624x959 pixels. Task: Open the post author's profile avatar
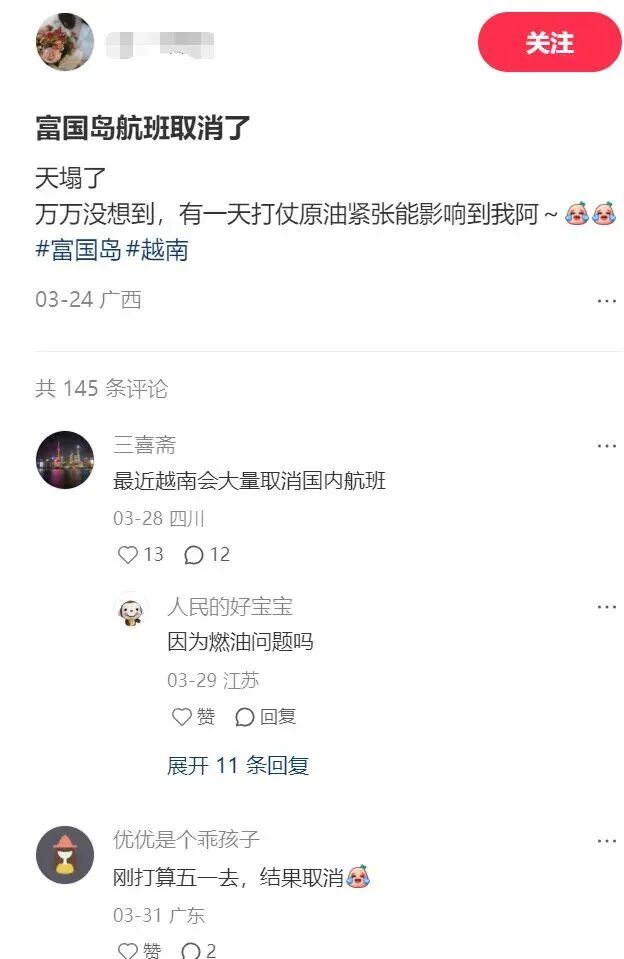click(65, 43)
